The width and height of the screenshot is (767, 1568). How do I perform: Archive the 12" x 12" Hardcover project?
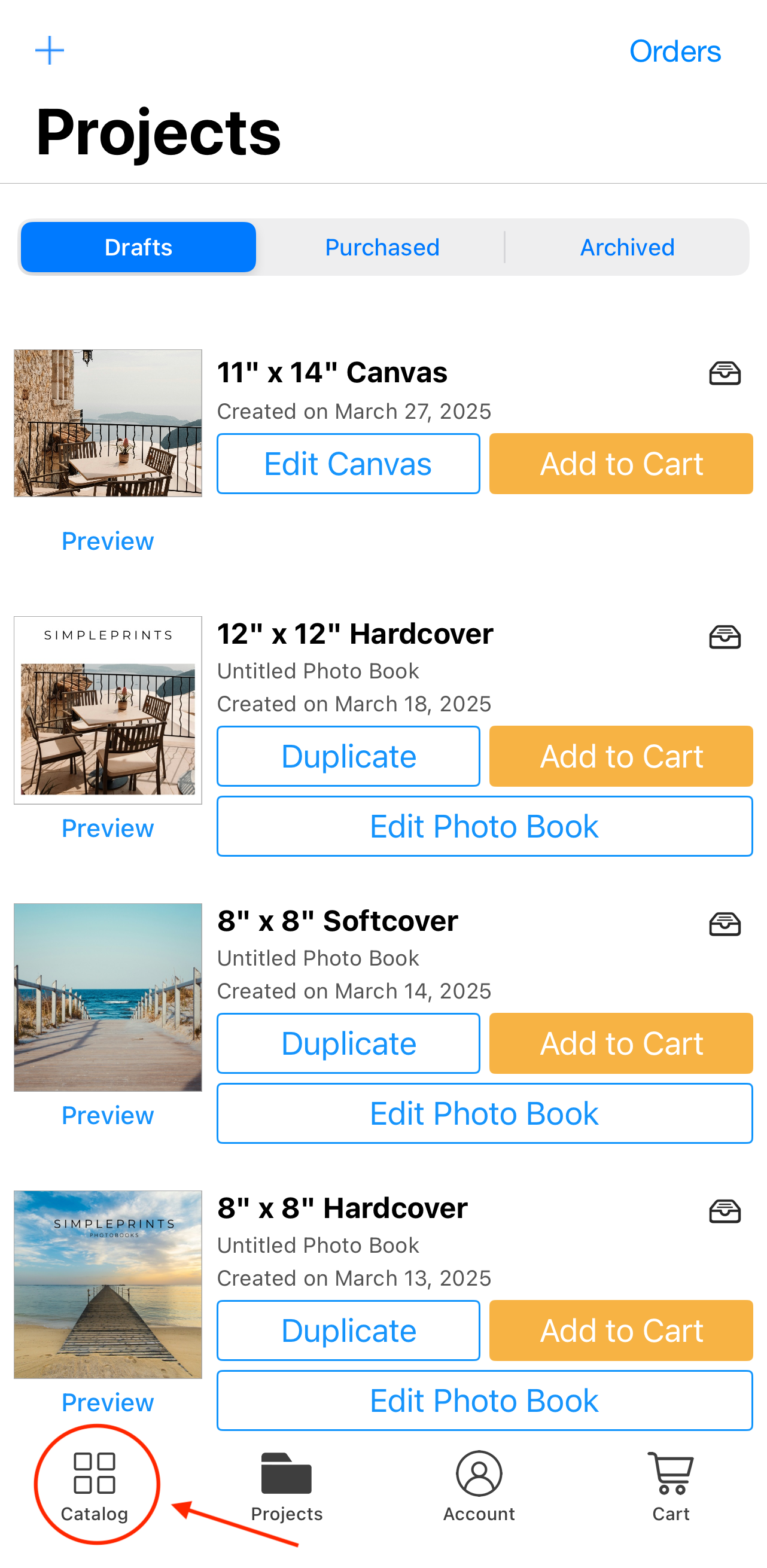coord(725,637)
